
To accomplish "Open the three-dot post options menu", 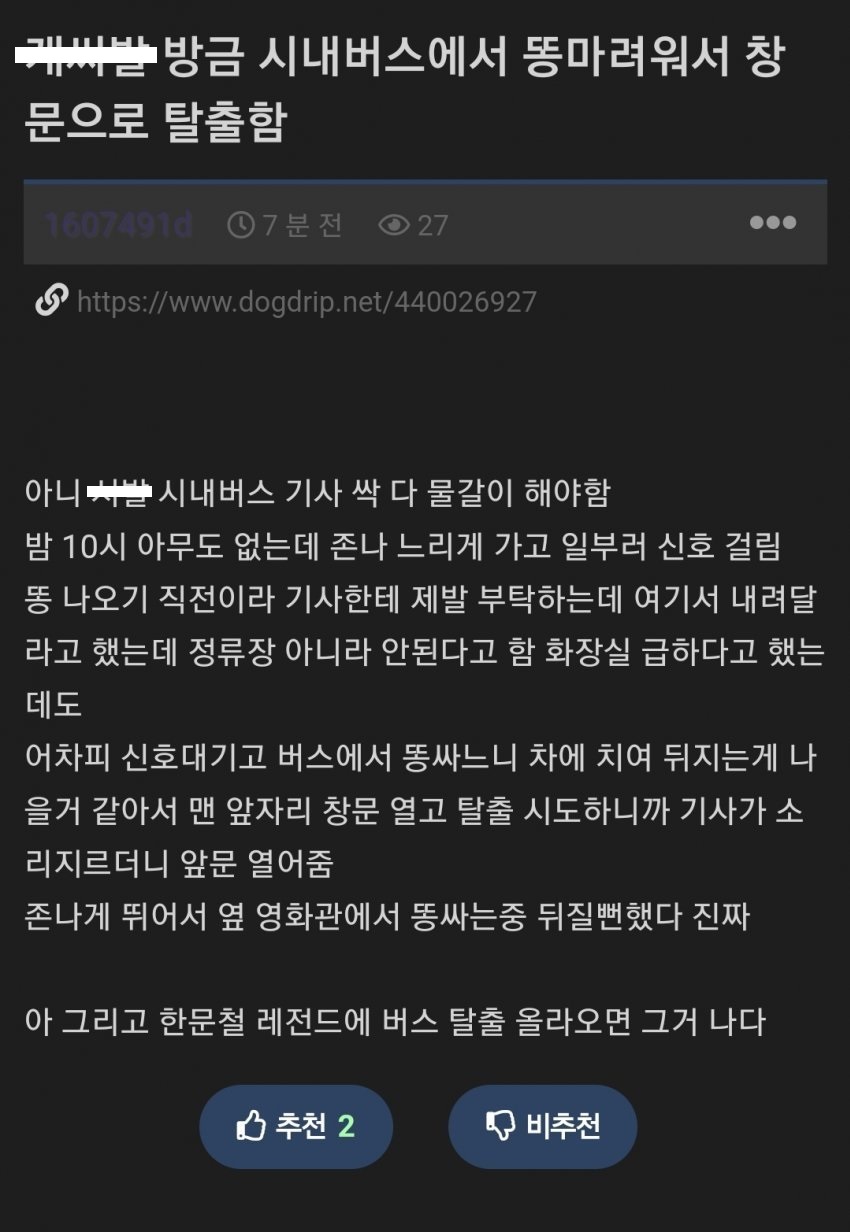I will [772, 223].
